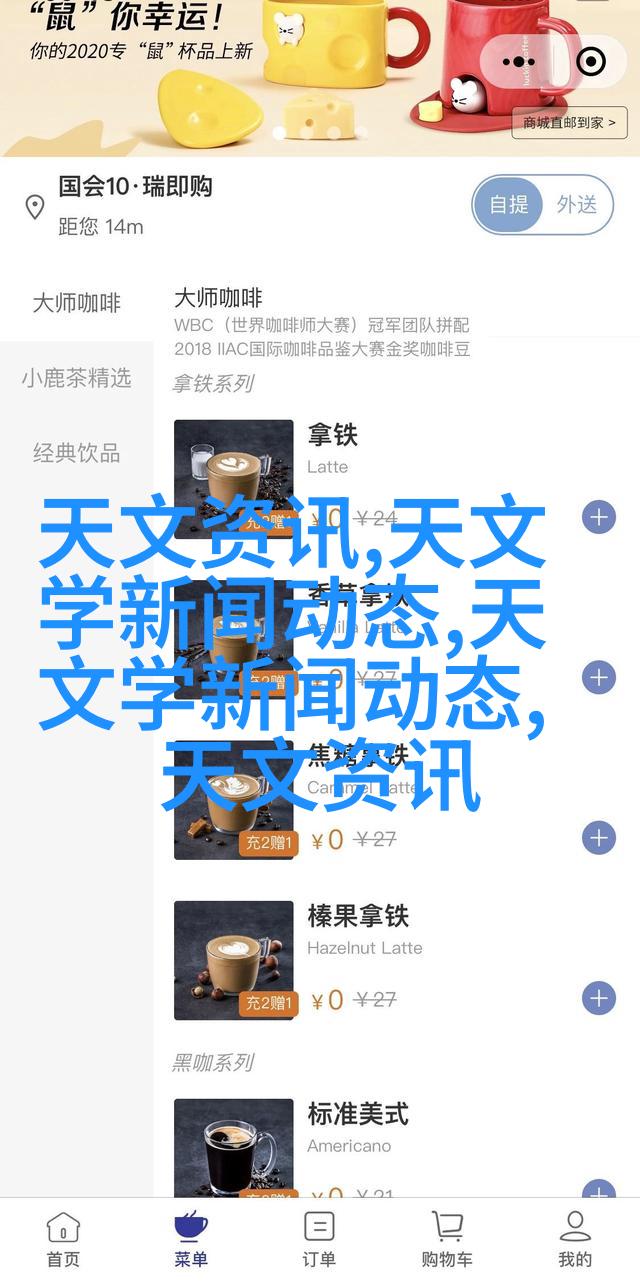Open the 购物车 shopping cart tab
Image resolution: width=640 pixels, height=1287 pixels.
pyautogui.click(x=447, y=1238)
